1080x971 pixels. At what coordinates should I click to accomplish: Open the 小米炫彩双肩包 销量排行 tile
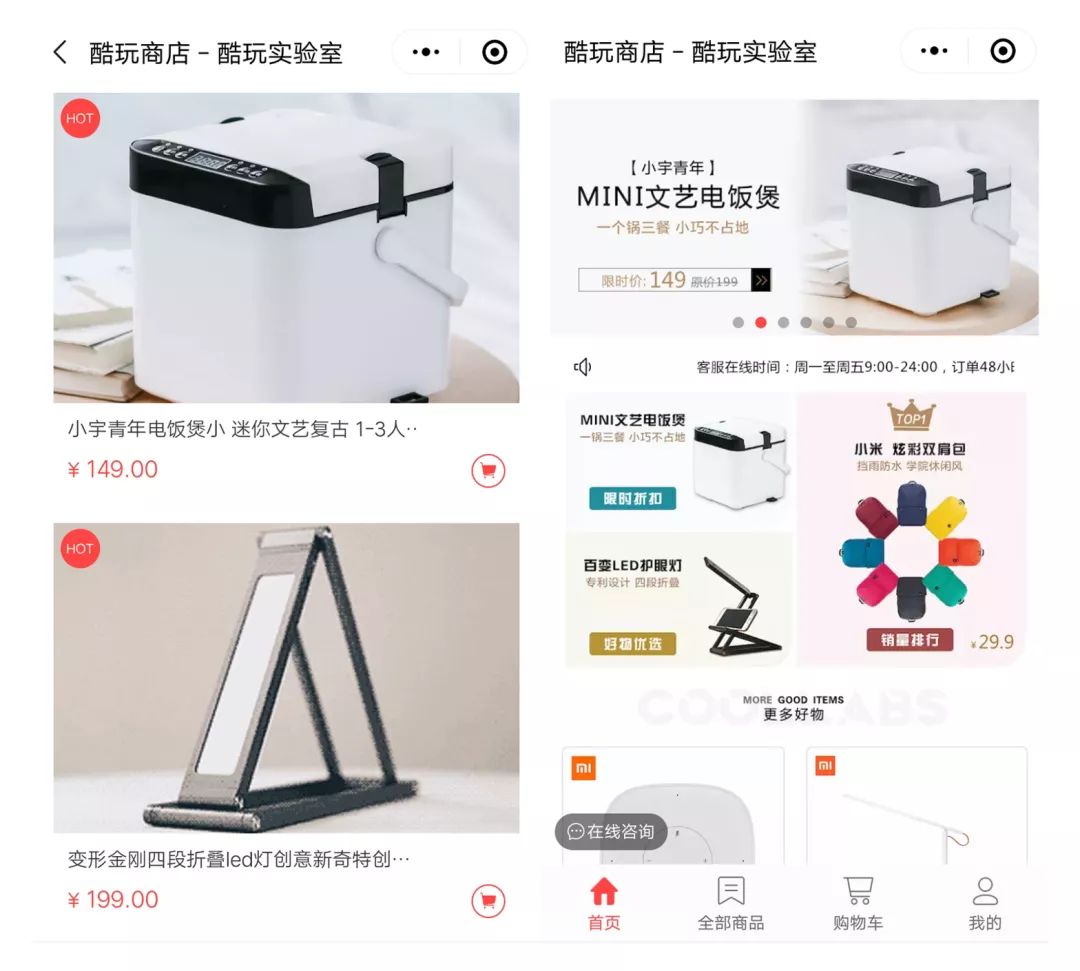point(911,530)
